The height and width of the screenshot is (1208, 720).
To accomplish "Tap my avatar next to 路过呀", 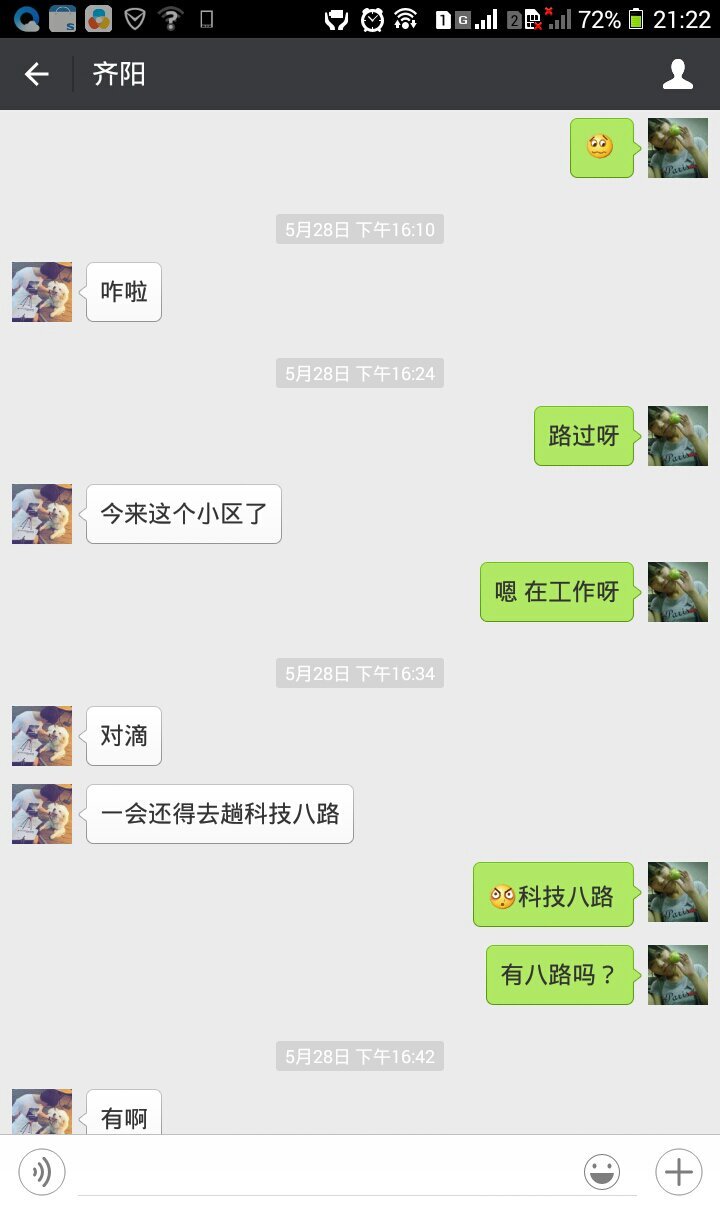I will pyautogui.click(x=677, y=436).
